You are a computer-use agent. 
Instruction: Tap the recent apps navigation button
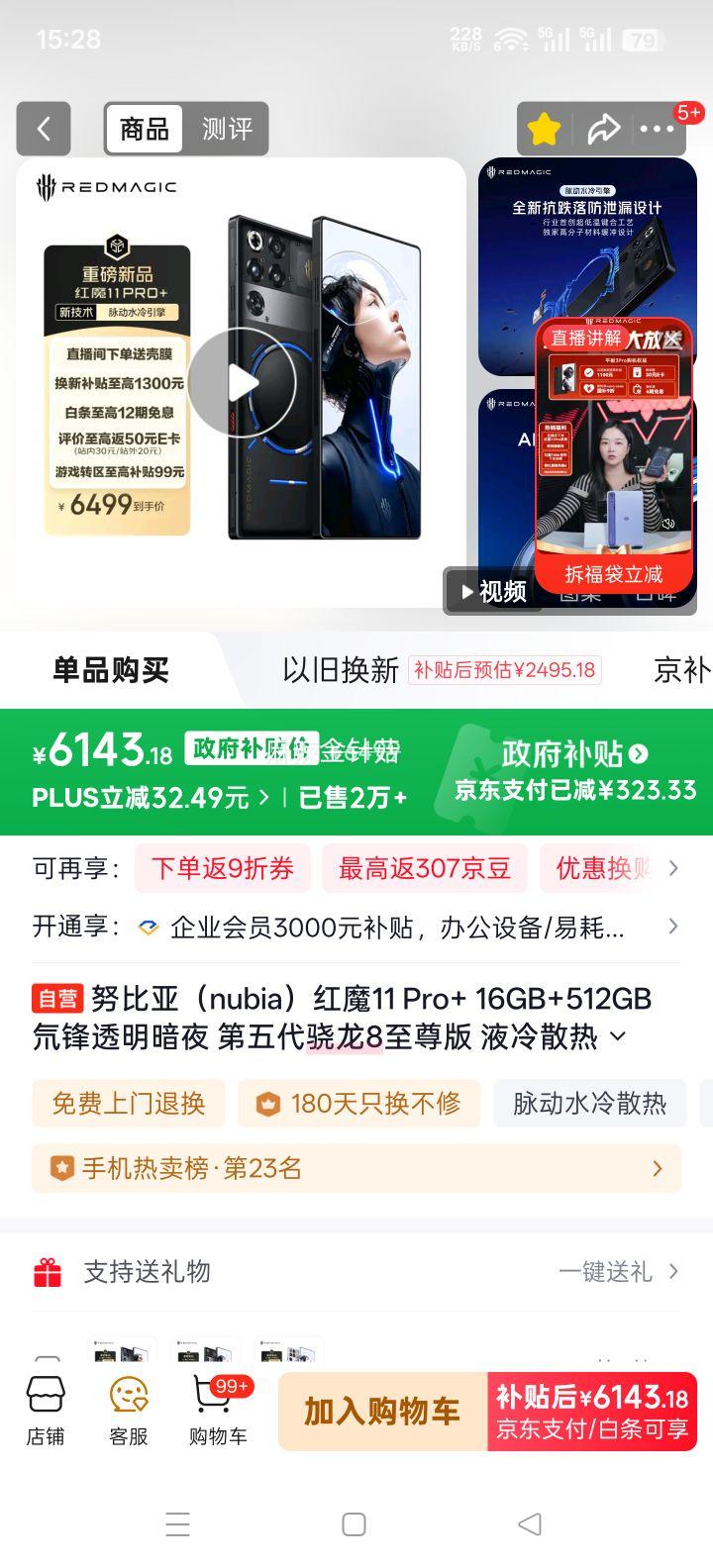pyautogui.click(x=178, y=1525)
